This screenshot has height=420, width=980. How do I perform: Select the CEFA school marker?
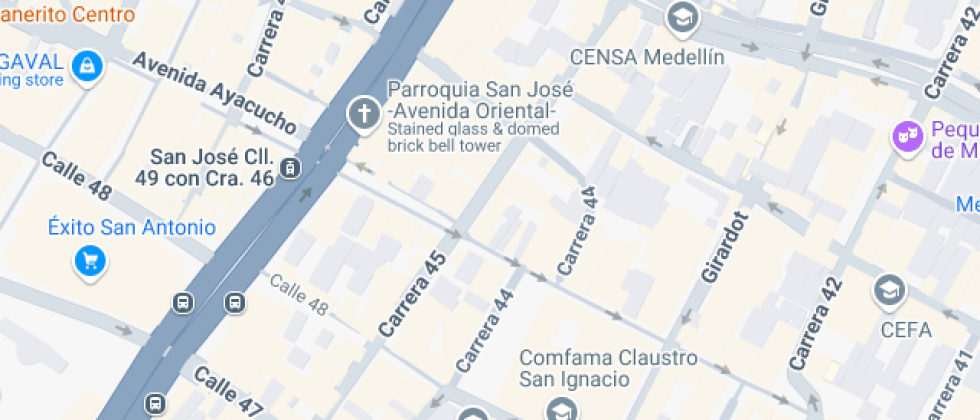click(x=887, y=291)
